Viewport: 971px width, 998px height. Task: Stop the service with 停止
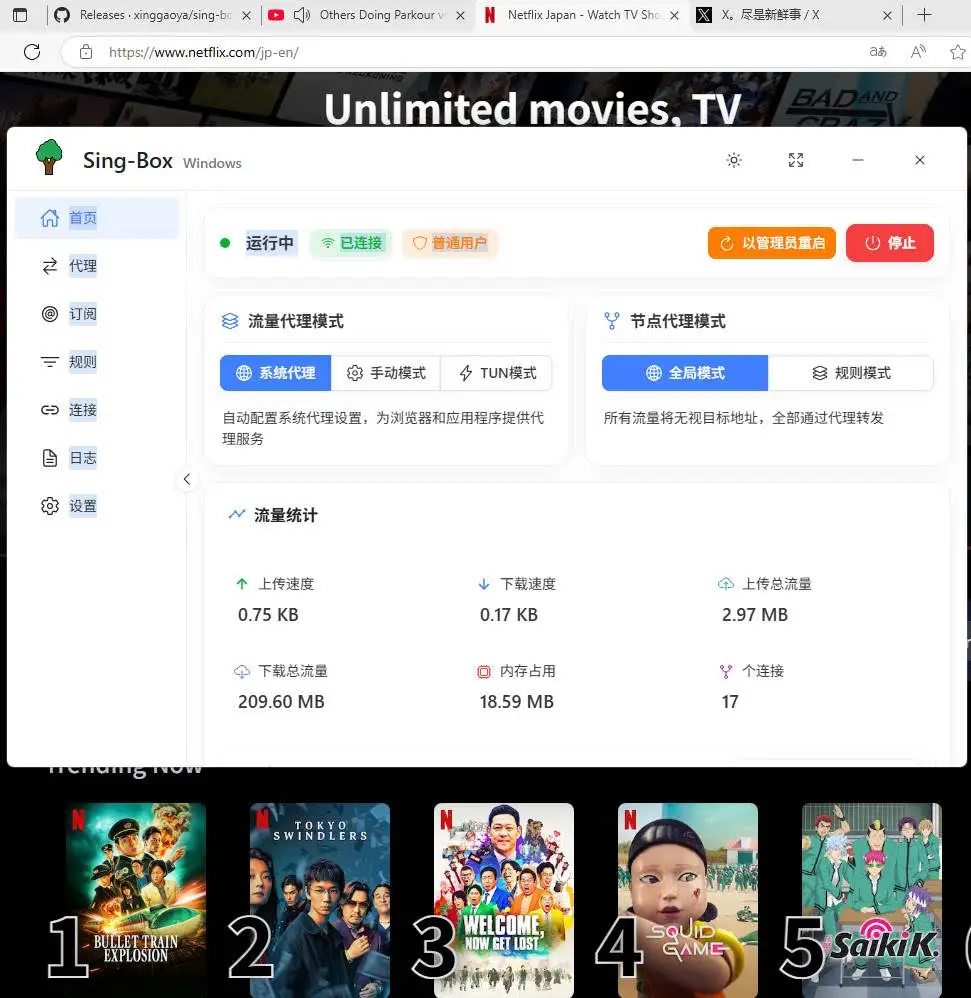point(889,243)
